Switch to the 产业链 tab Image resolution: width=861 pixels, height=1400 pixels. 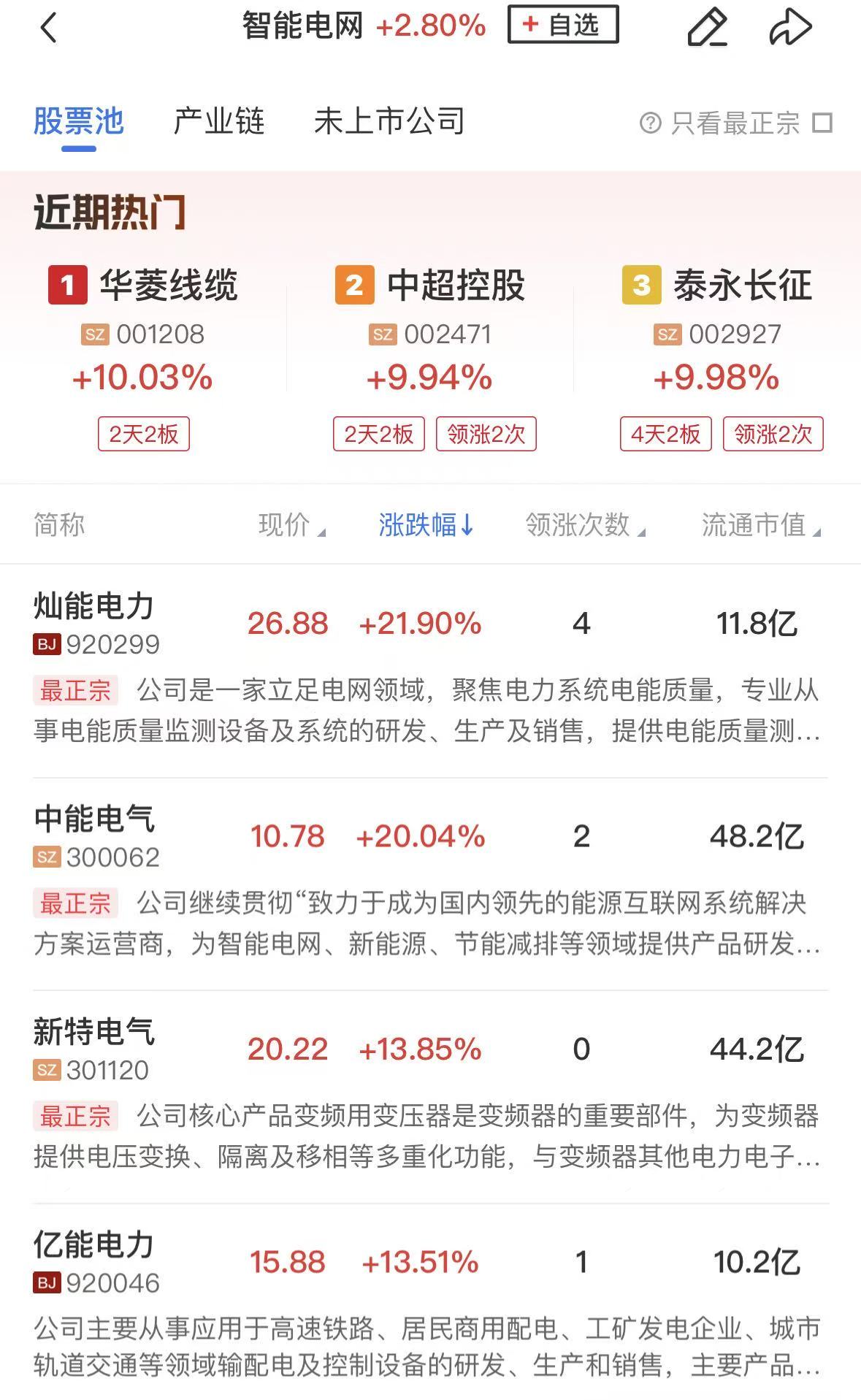[x=218, y=121]
